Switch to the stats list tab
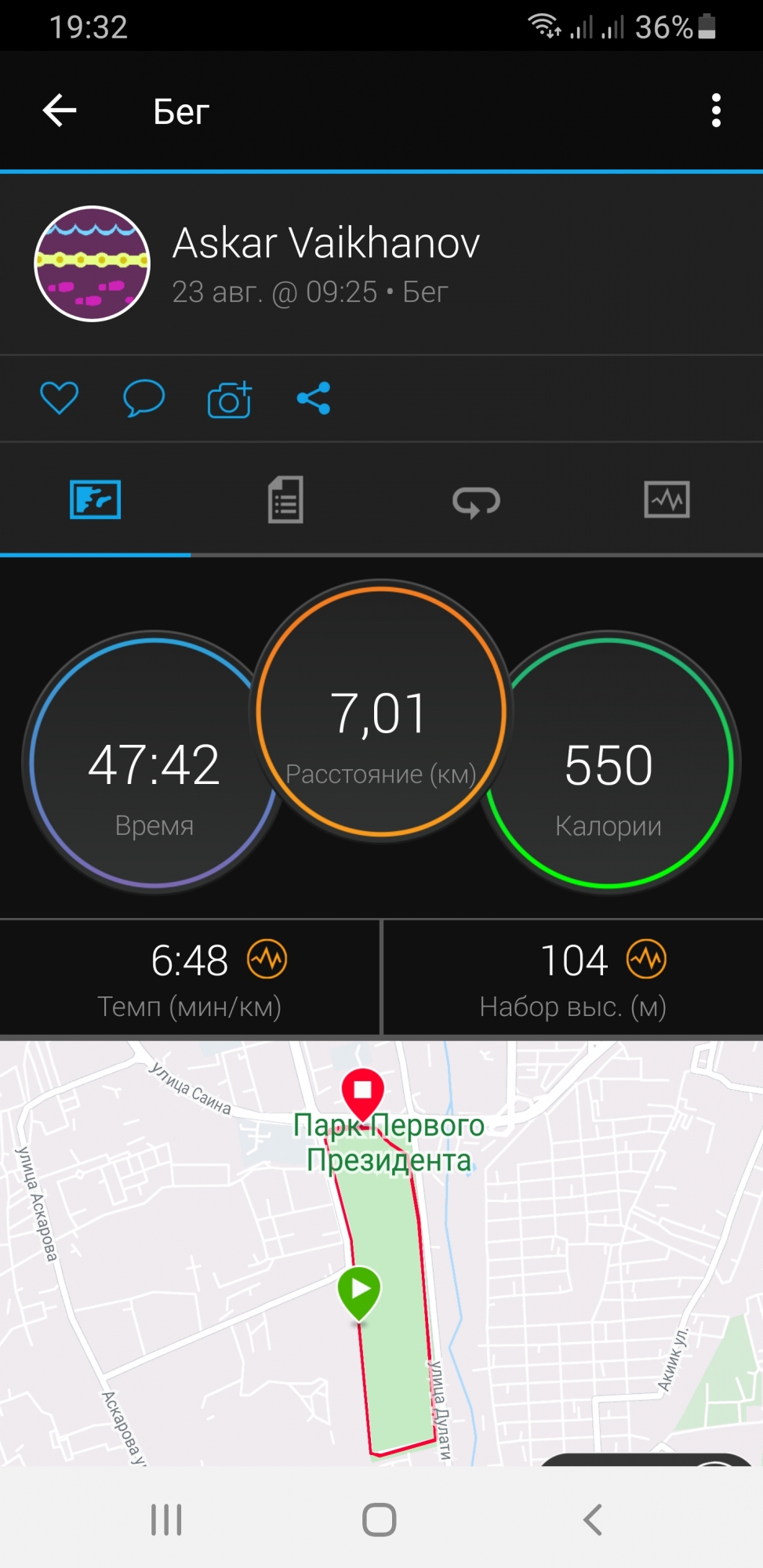The image size is (763, 1568). pyautogui.click(x=285, y=499)
